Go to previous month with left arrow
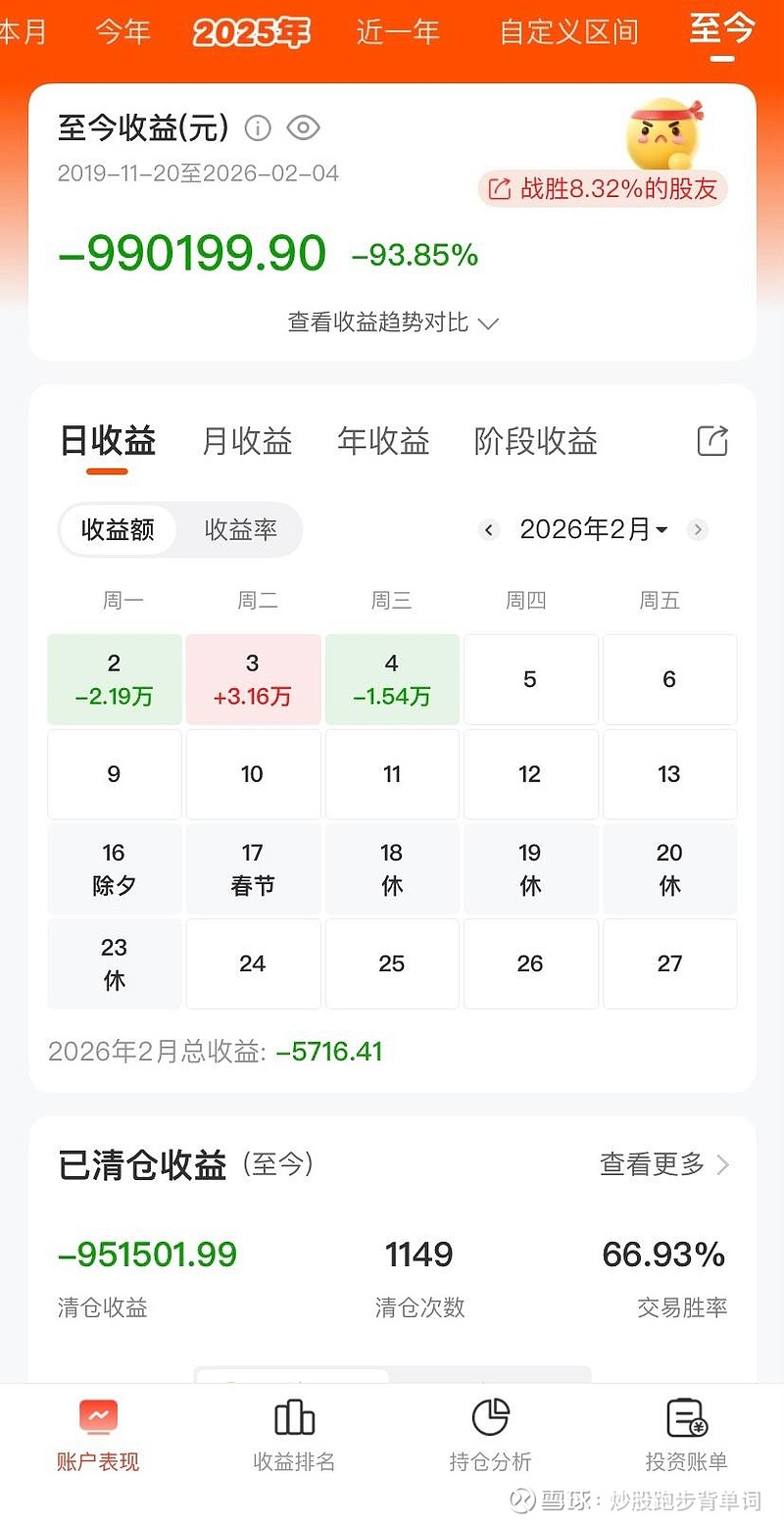The height and width of the screenshot is (1525, 784). (x=489, y=529)
